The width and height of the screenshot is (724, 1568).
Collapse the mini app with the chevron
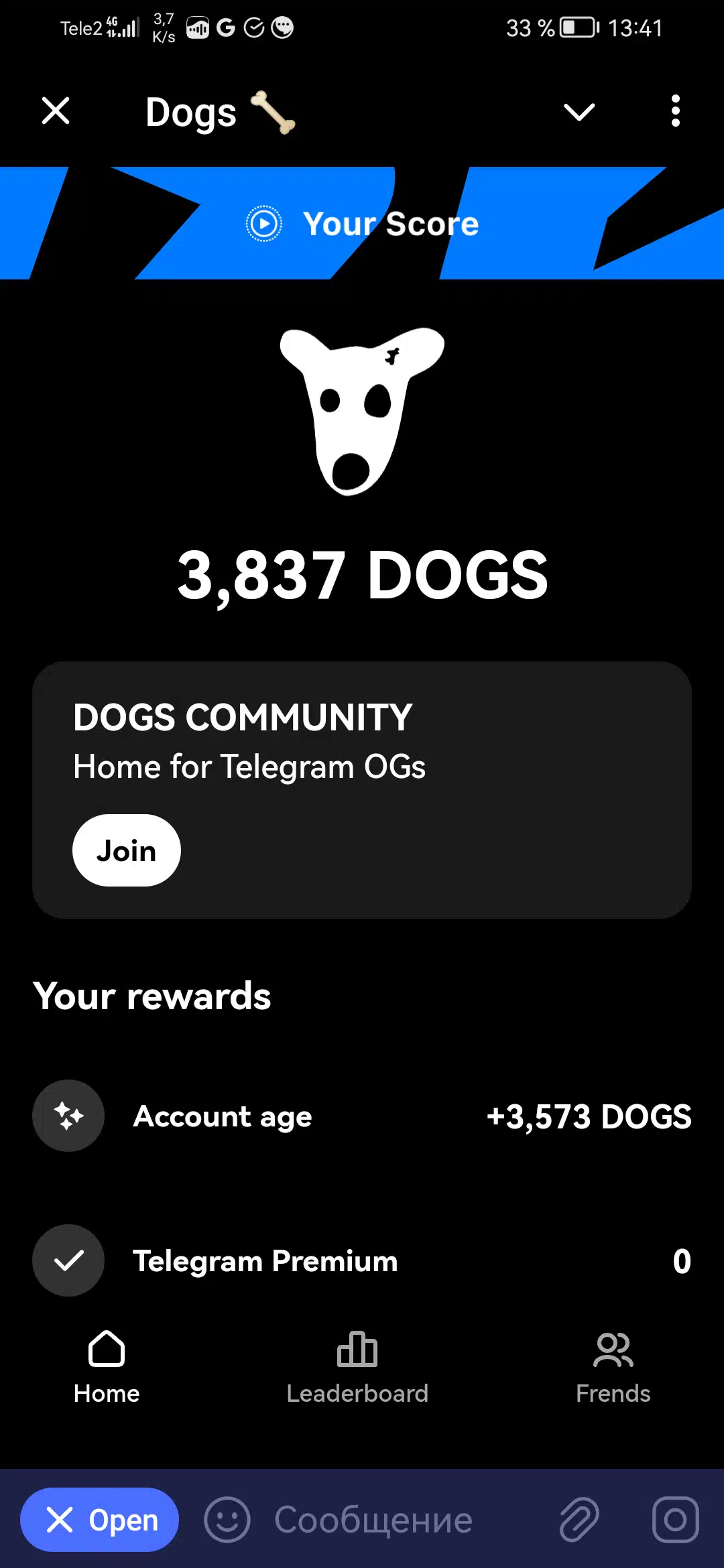(x=579, y=112)
